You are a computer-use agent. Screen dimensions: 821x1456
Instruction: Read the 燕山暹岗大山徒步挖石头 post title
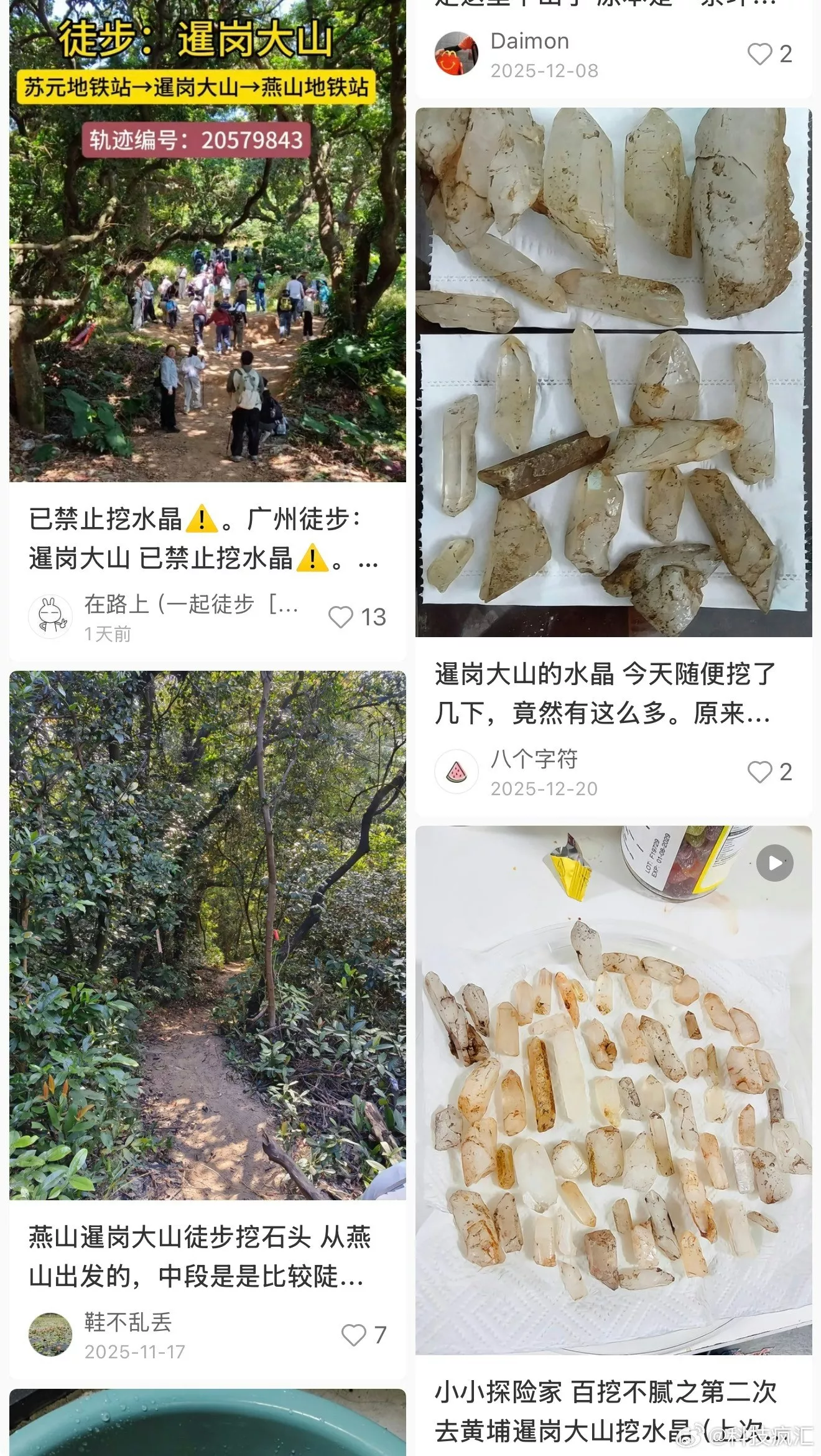(x=199, y=1257)
